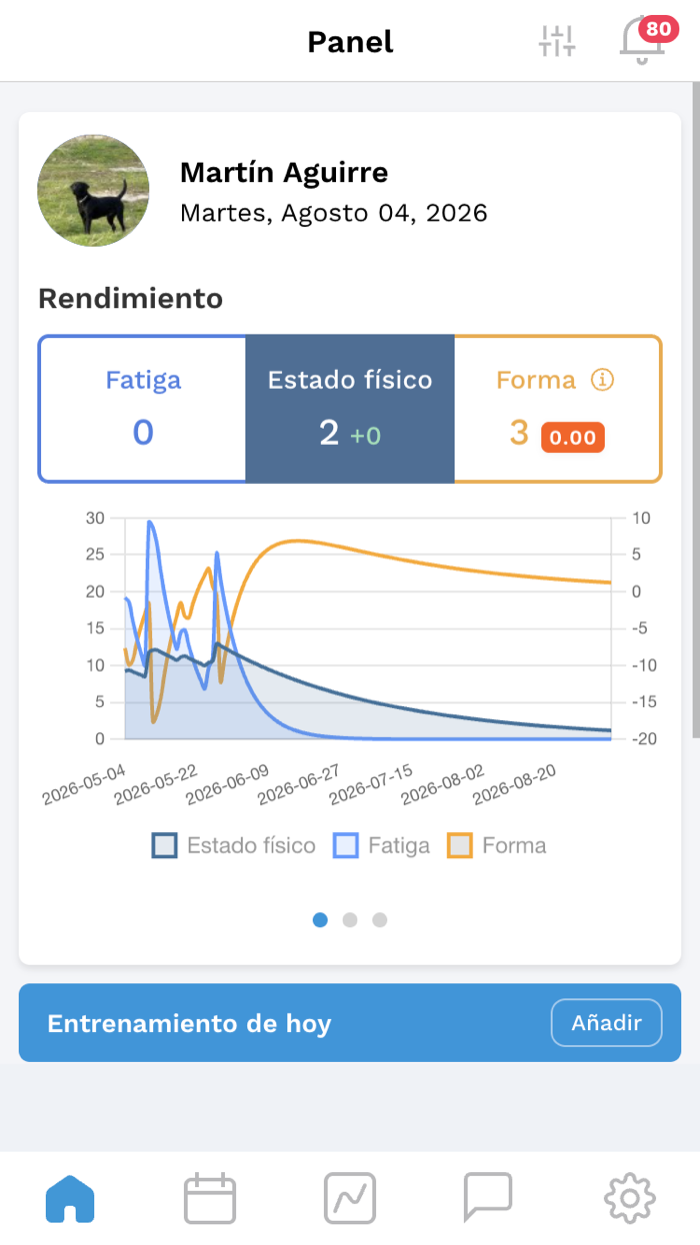Image resolution: width=700 pixels, height=1245 pixels.
Task: Go to the second page dot
Action: pyautogui.click(x=350, y=920)
